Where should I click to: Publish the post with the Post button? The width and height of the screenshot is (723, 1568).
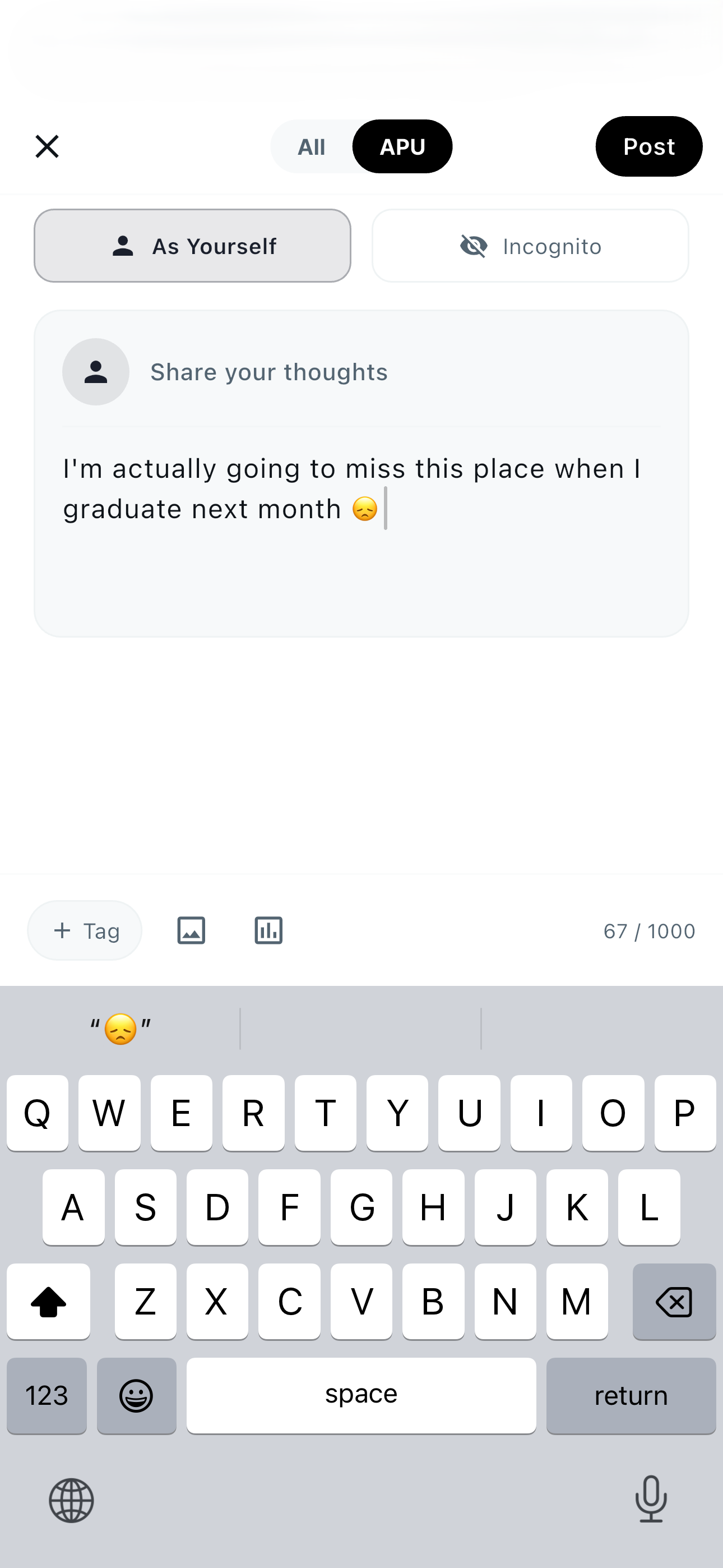[649, 146]
